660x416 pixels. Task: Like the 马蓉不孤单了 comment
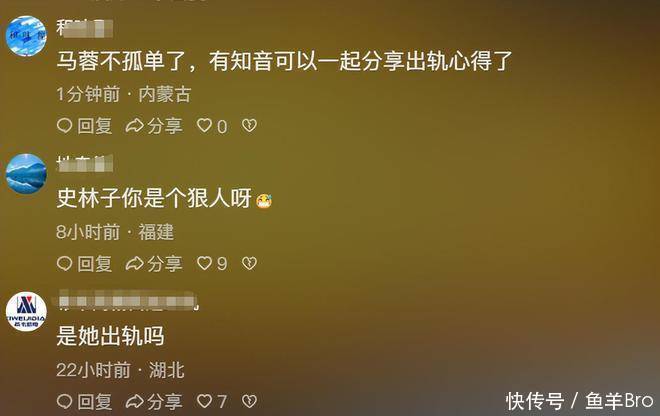(205, 126)
